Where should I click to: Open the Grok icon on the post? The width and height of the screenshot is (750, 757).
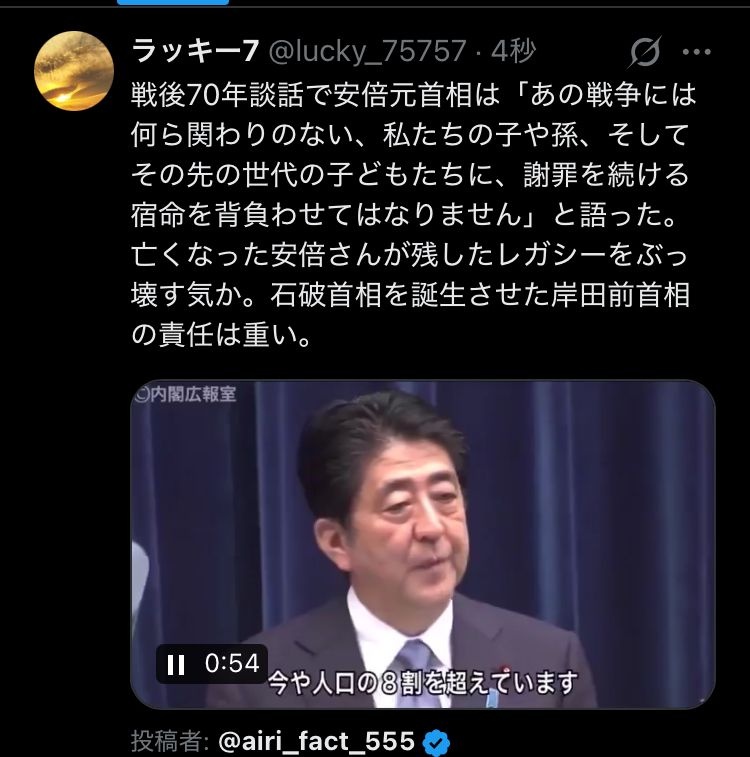pos(646,51)
